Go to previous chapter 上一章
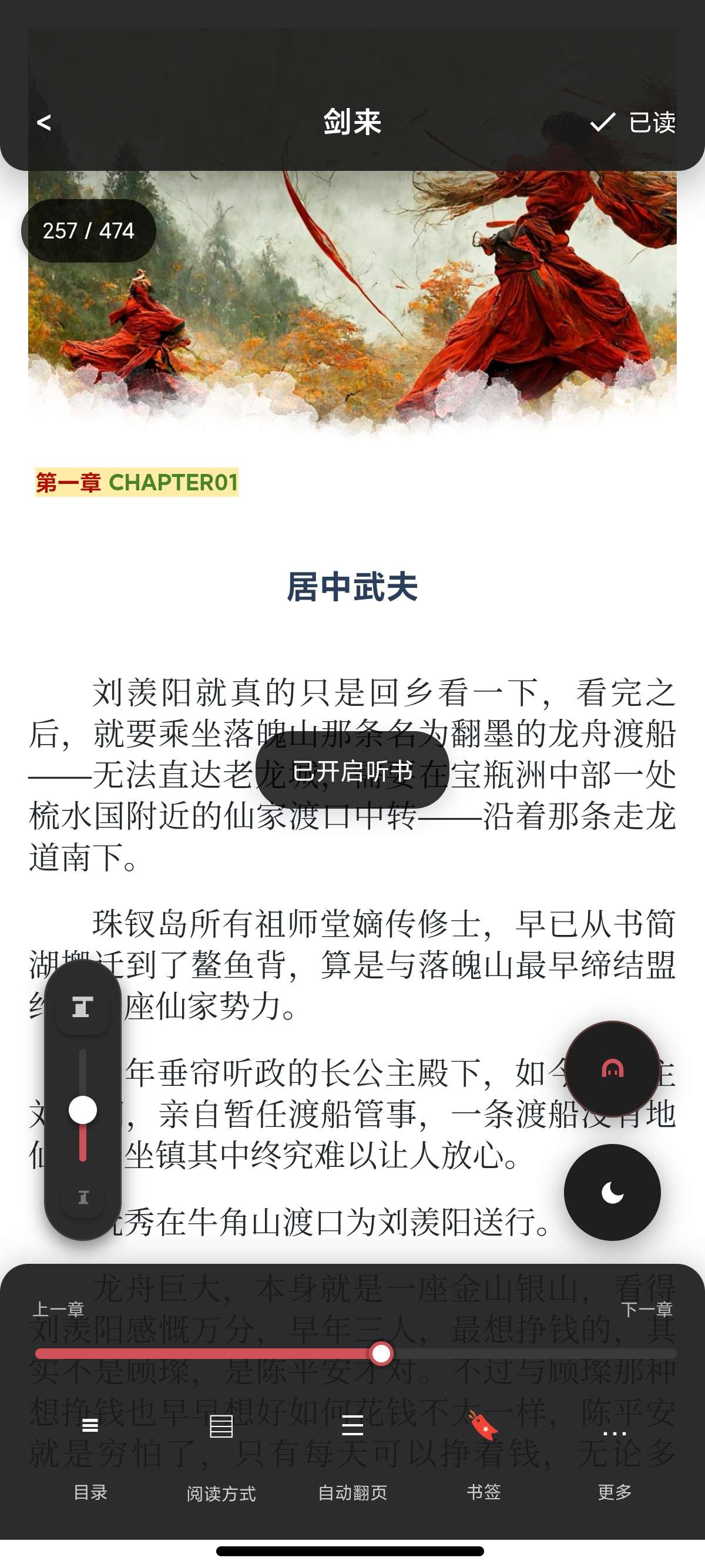The image size is (705, 1568). coord(58,1308)
